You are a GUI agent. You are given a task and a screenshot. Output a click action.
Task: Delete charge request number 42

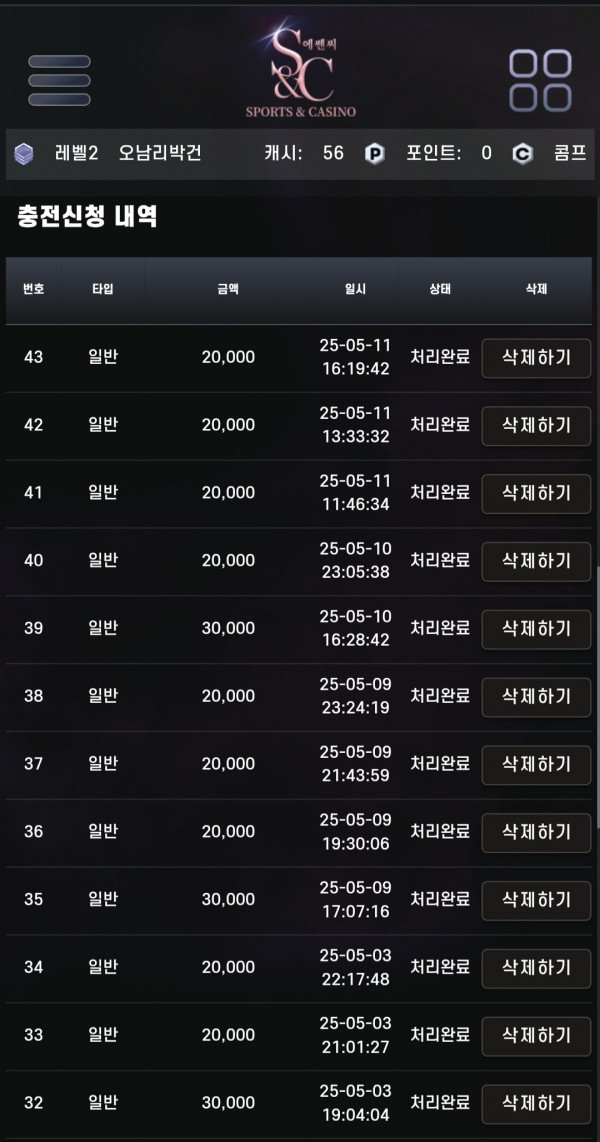tap(536, 425)
